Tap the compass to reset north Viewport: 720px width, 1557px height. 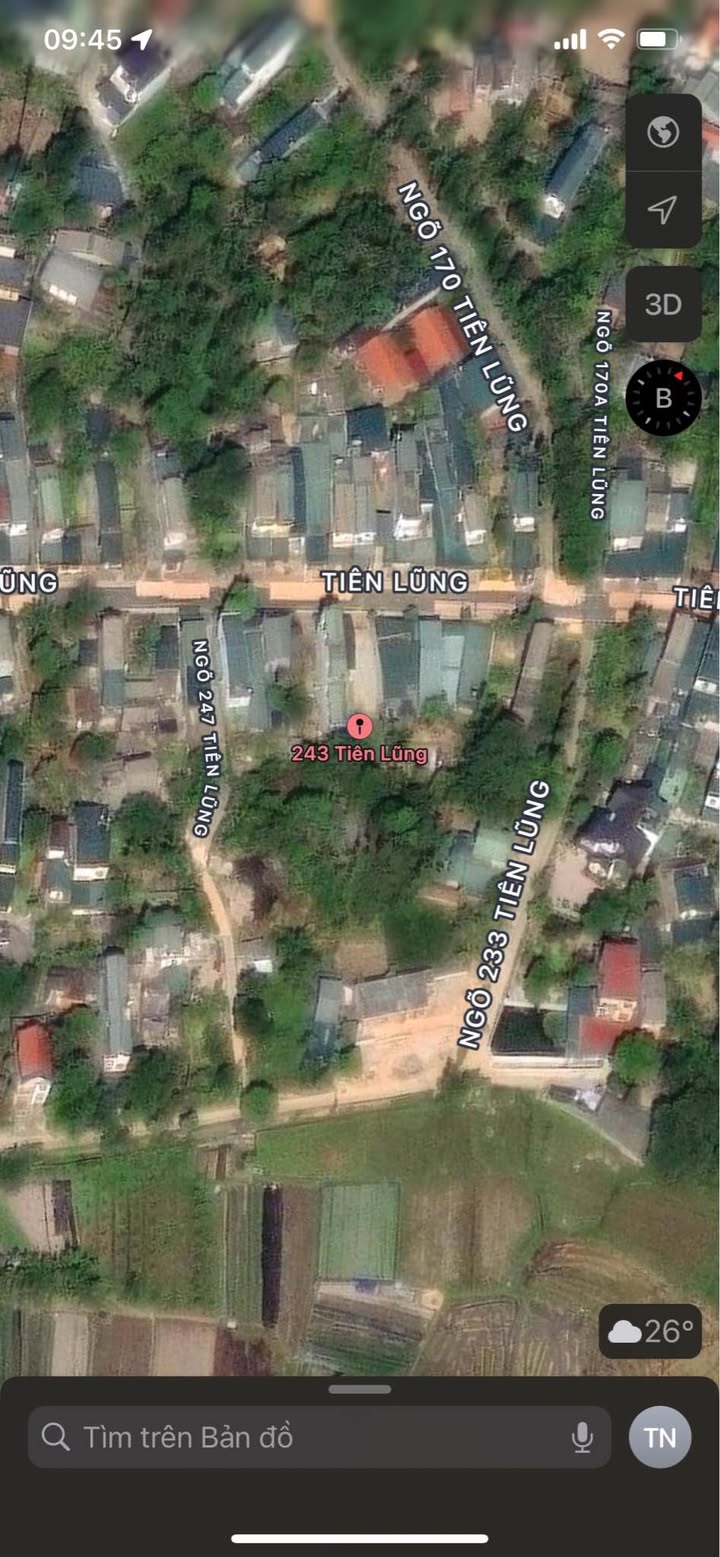(663, 397)
